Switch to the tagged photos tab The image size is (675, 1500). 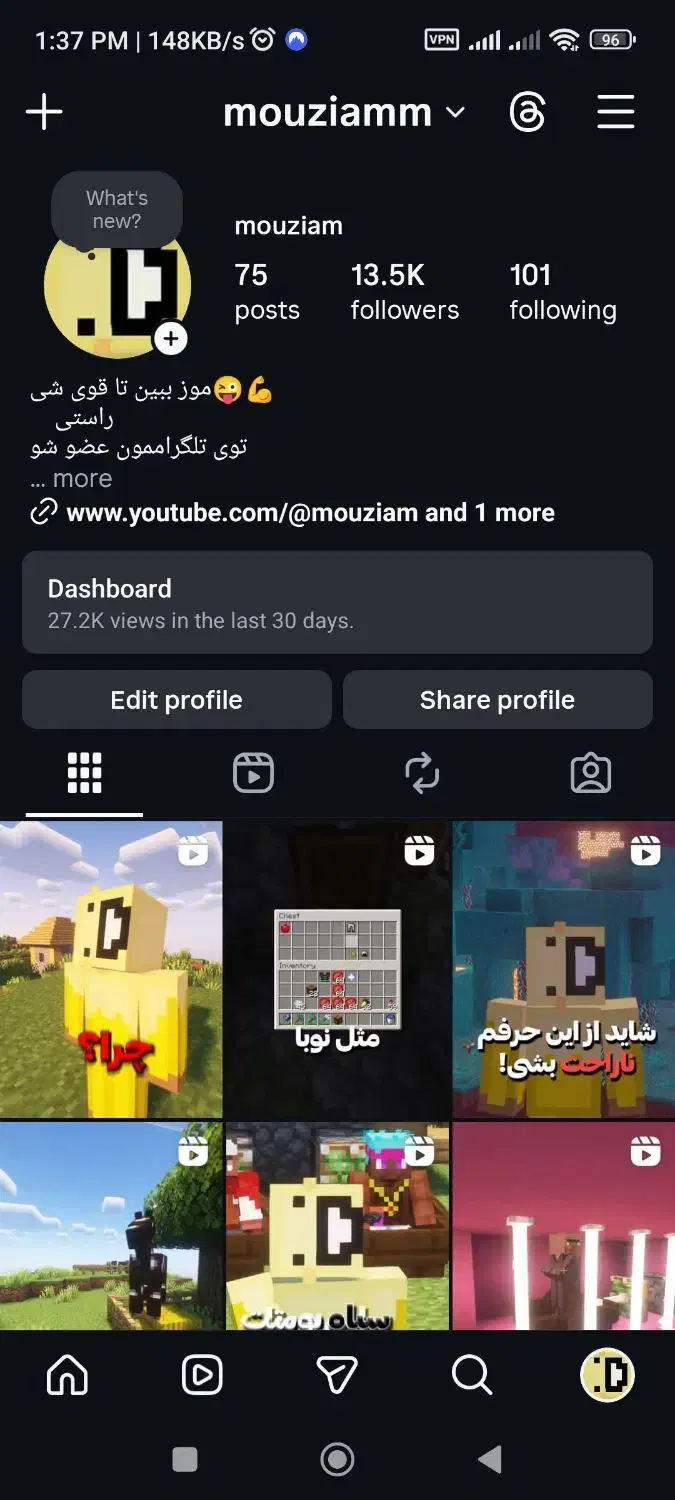(590, 773)
